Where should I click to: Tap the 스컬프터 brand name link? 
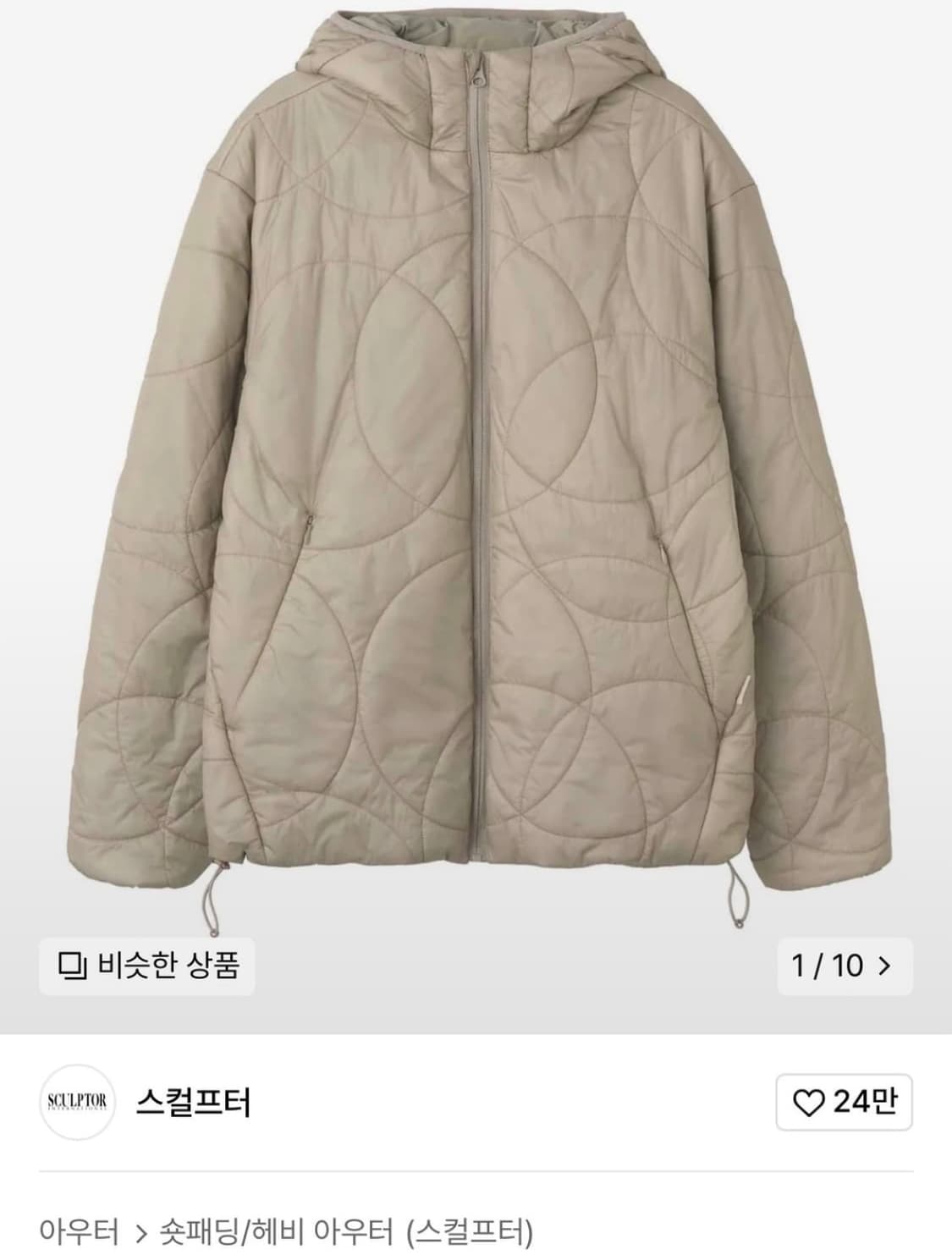[195, 1101]
